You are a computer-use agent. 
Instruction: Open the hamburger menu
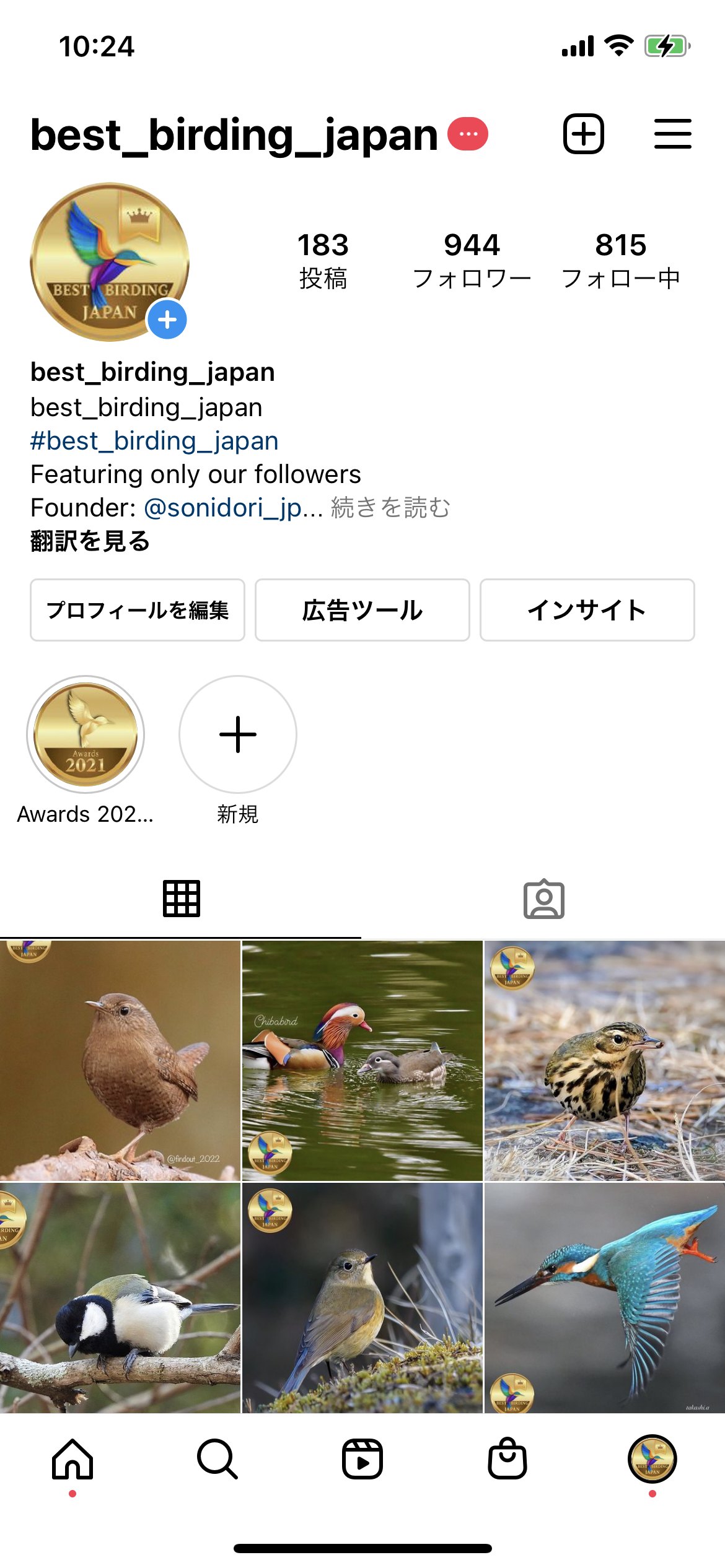click(x=673, y=134)
